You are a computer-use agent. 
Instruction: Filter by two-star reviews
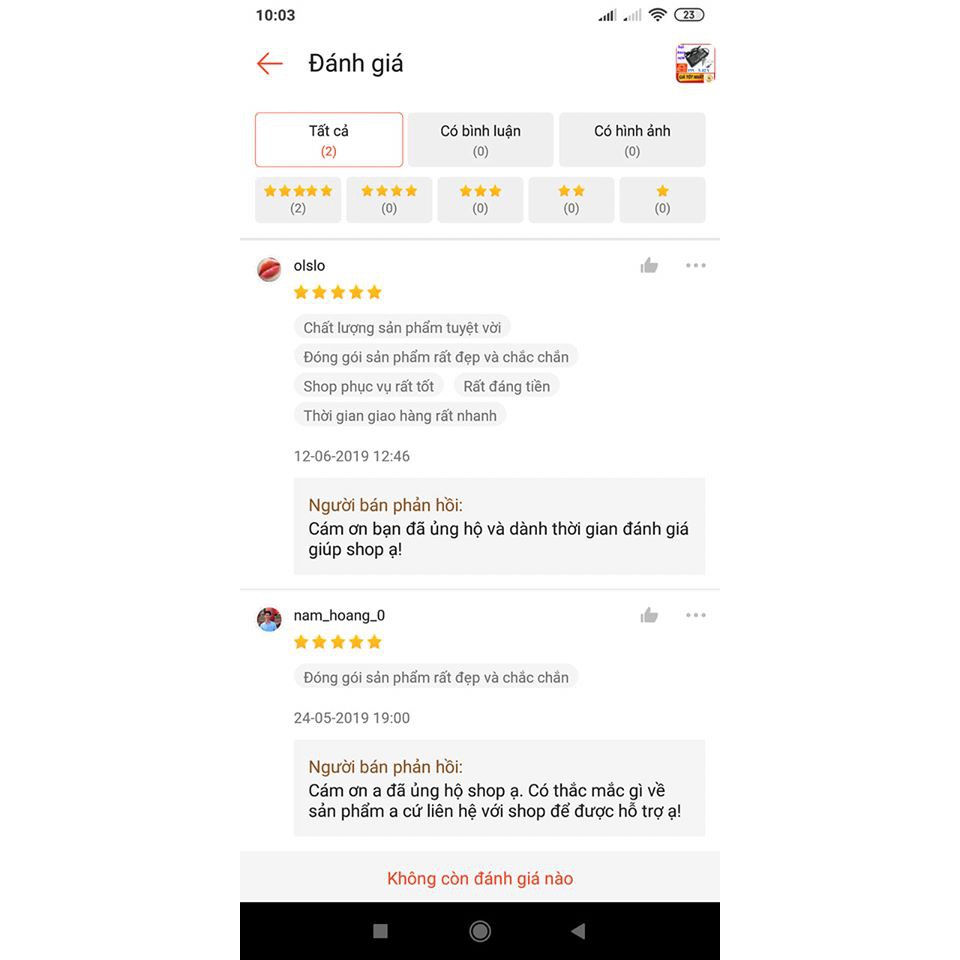click(x=571, y=199)
